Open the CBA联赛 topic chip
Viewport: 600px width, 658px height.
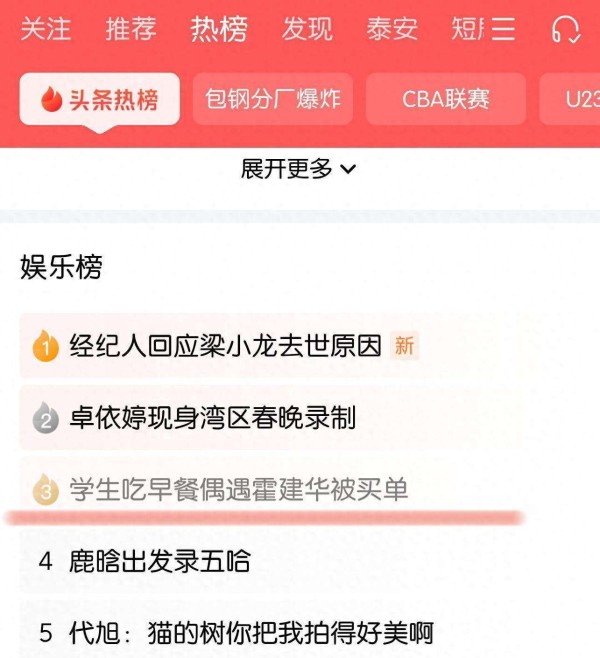pyautogui.click(x=445, y=99)
